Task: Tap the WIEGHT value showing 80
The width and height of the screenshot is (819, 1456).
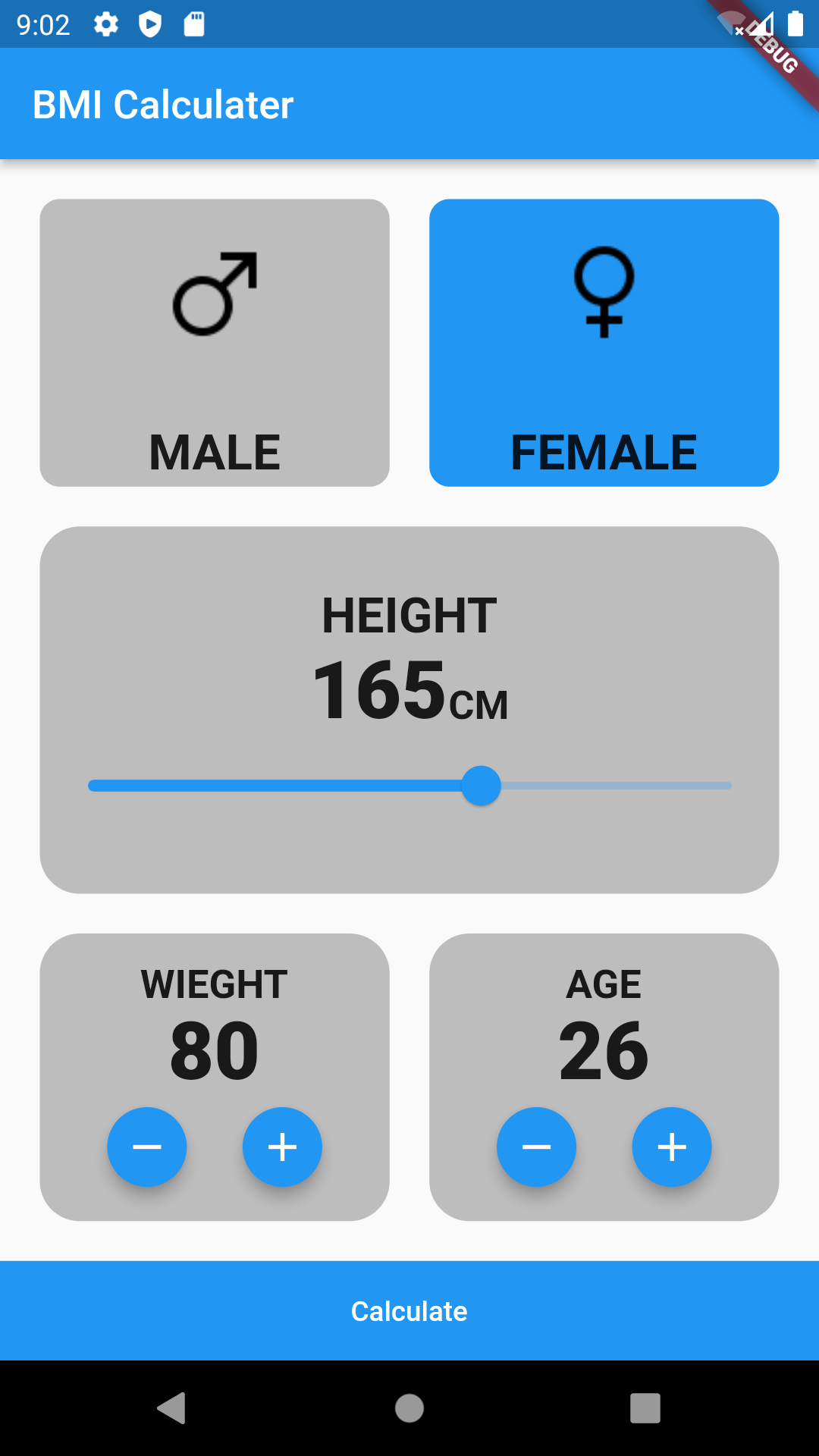Action: point(215,1049)
